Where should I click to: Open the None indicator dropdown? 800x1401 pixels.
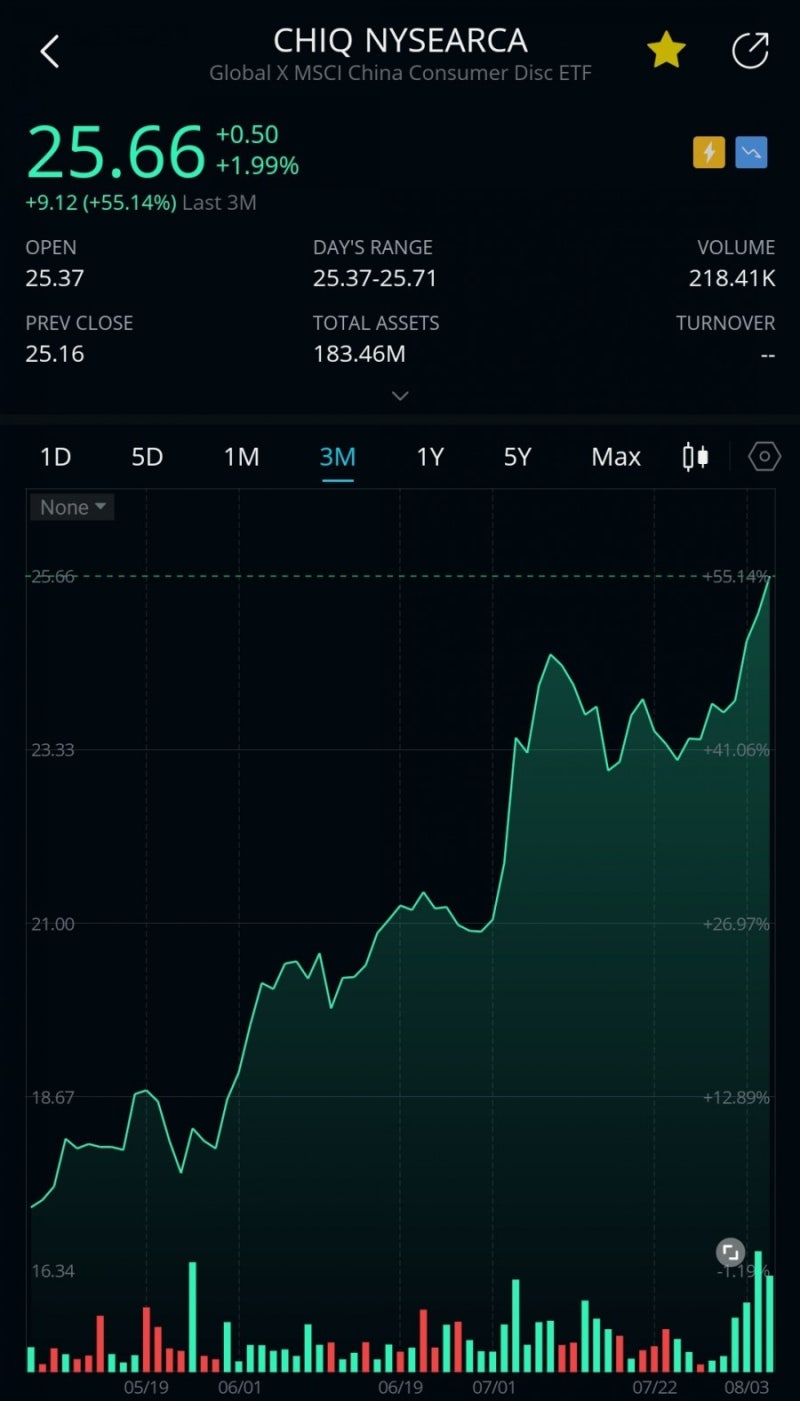coord(72,507)
